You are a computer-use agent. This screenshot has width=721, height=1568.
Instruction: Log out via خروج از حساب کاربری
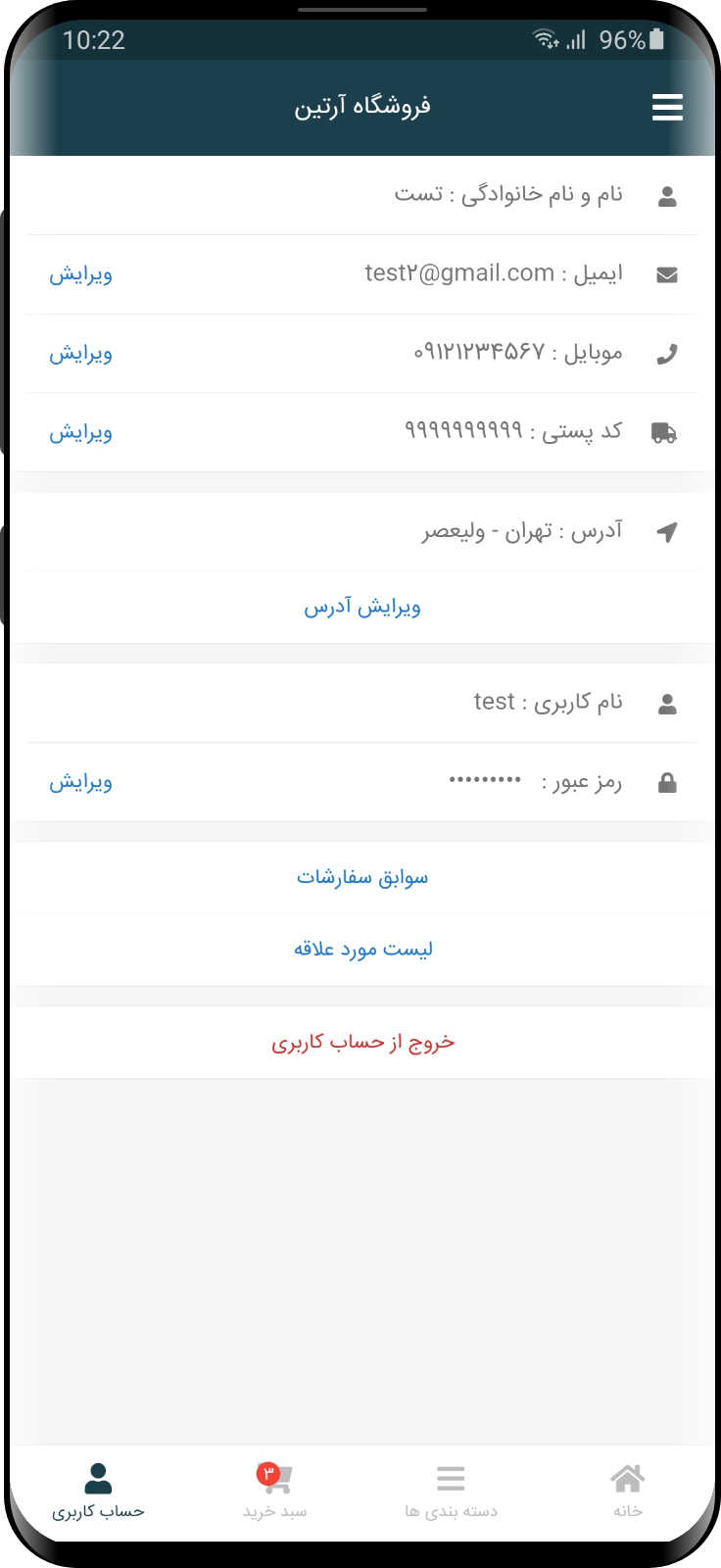362,1042
